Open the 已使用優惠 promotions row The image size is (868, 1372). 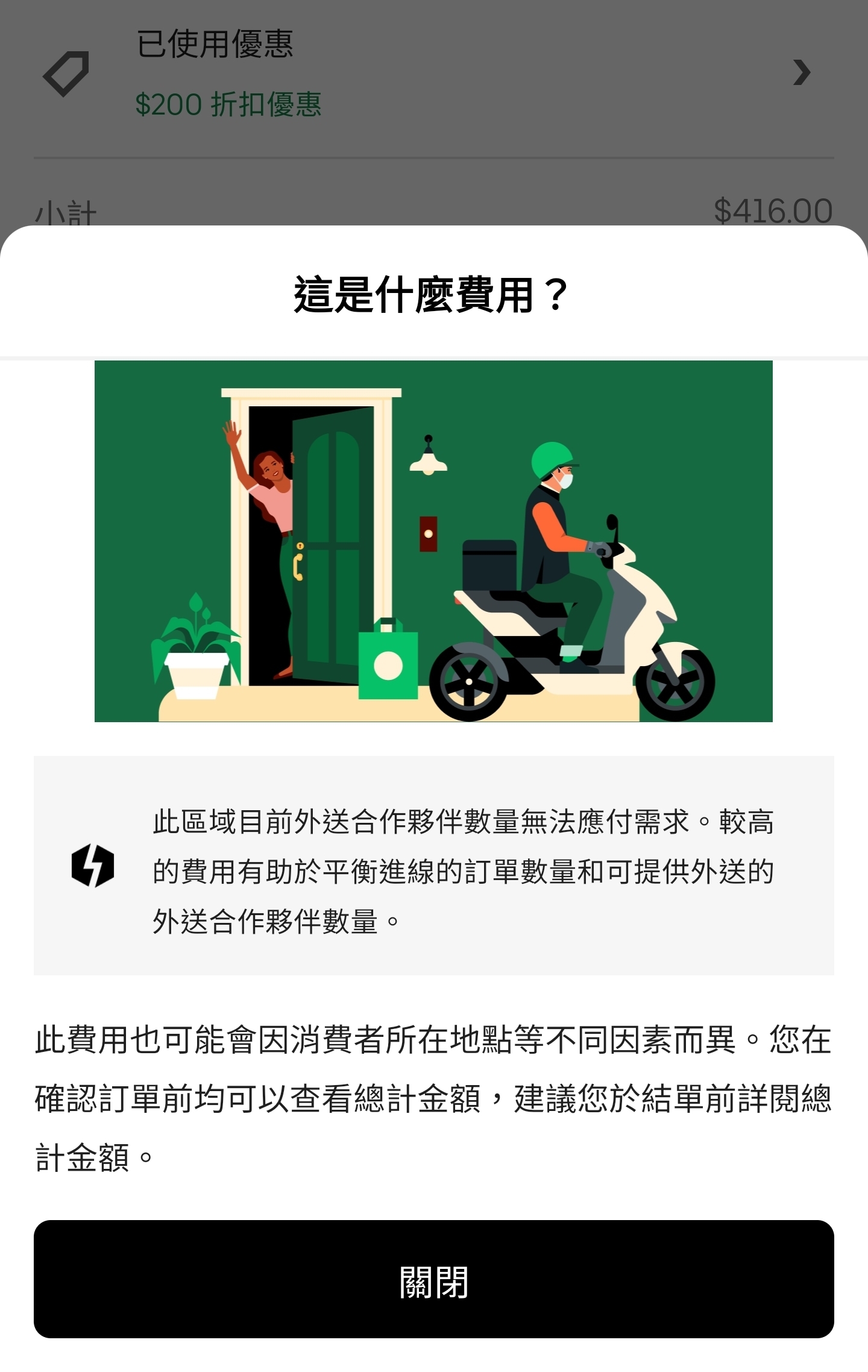(x=433, y=74)
